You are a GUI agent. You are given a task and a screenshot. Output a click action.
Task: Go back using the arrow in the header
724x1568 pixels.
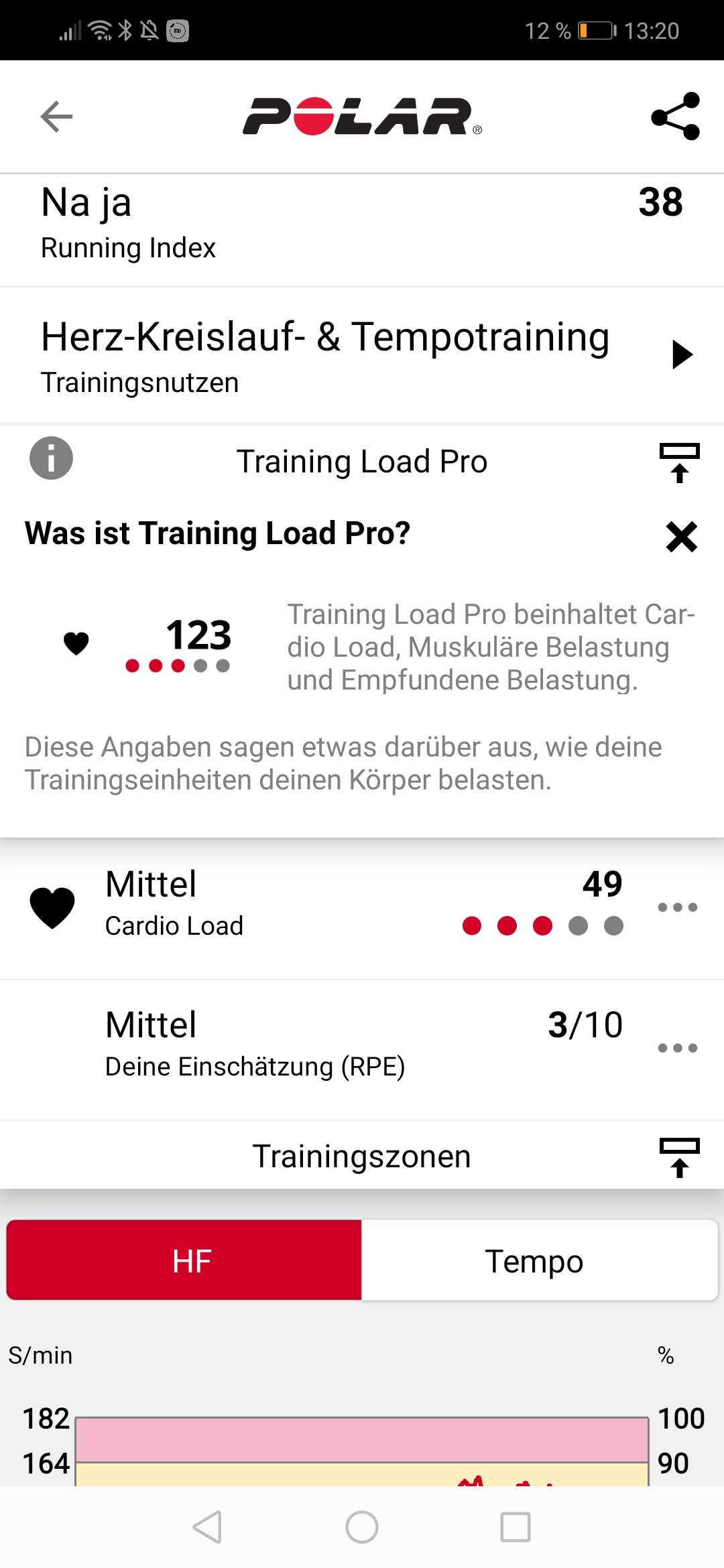point(56,117)
